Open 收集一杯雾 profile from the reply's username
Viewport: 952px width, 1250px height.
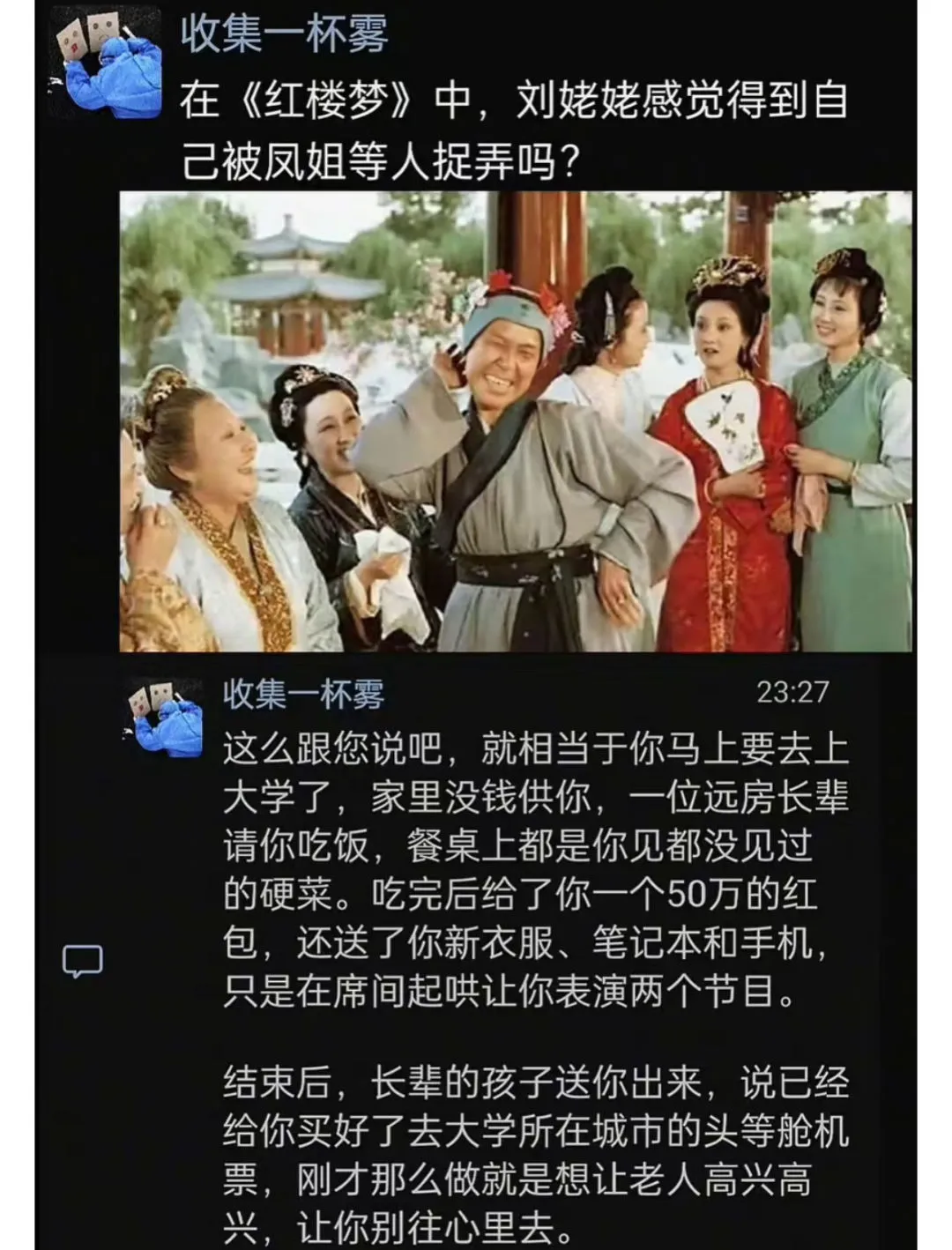[303, 695]
